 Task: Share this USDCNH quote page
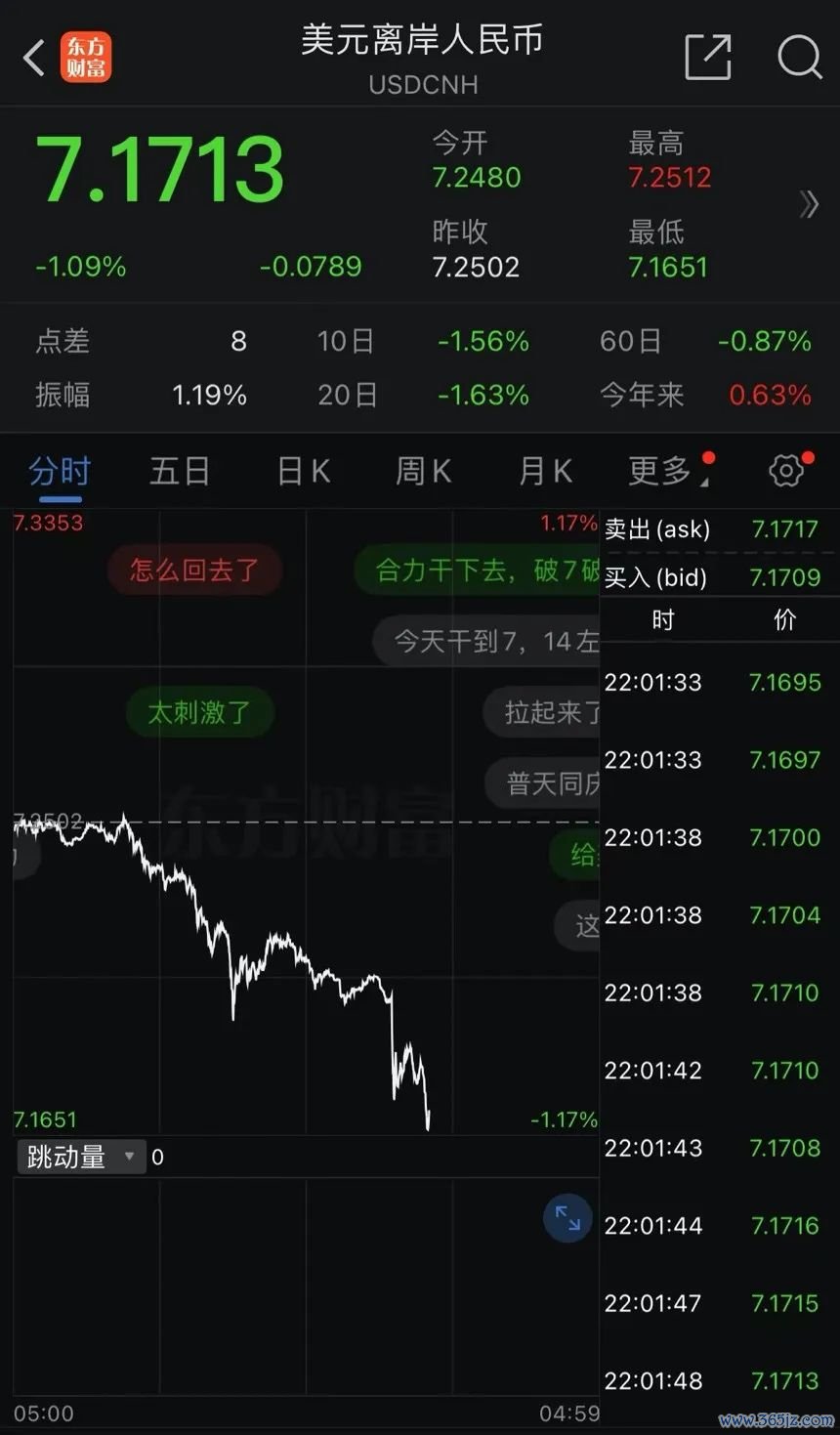(708, 57)
